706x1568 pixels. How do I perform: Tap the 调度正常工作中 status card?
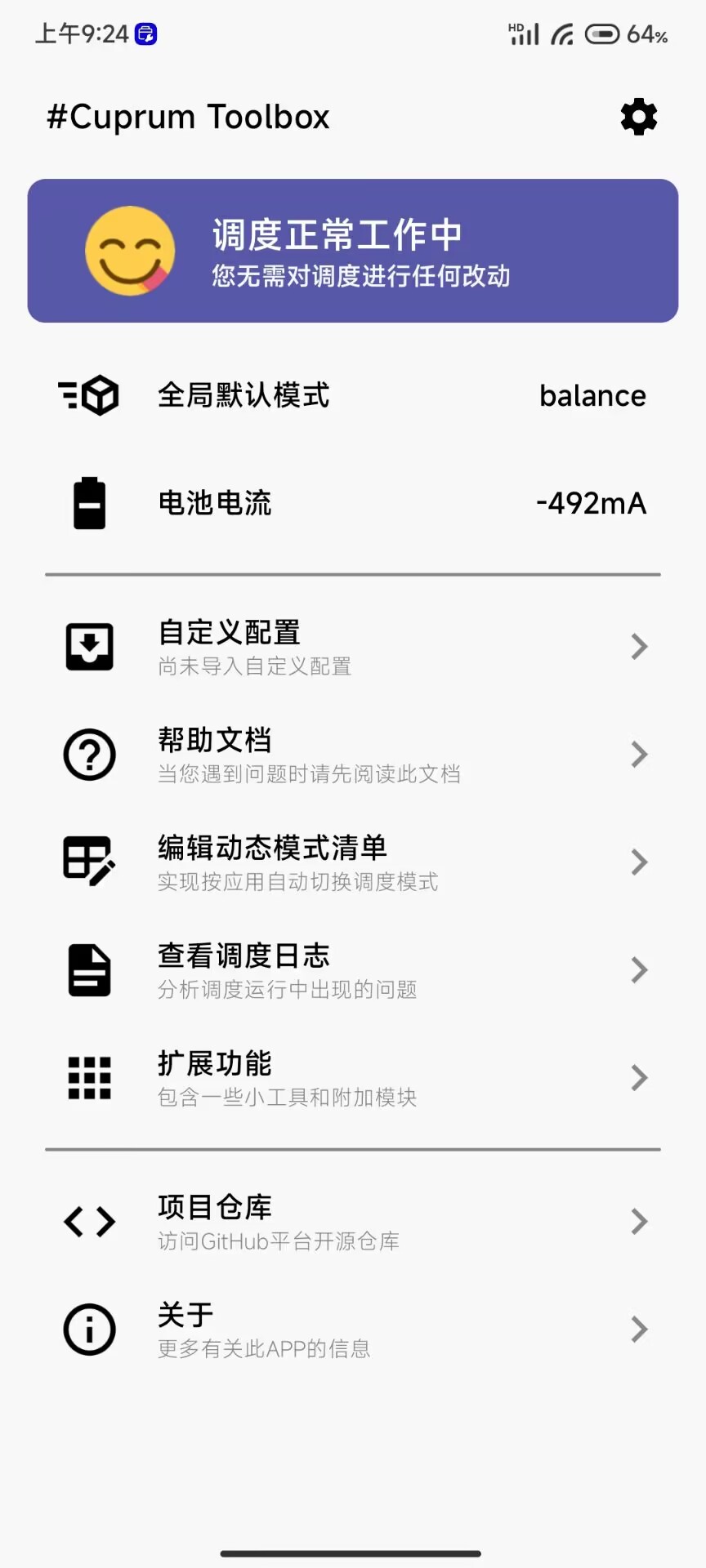tap(353, 251)
